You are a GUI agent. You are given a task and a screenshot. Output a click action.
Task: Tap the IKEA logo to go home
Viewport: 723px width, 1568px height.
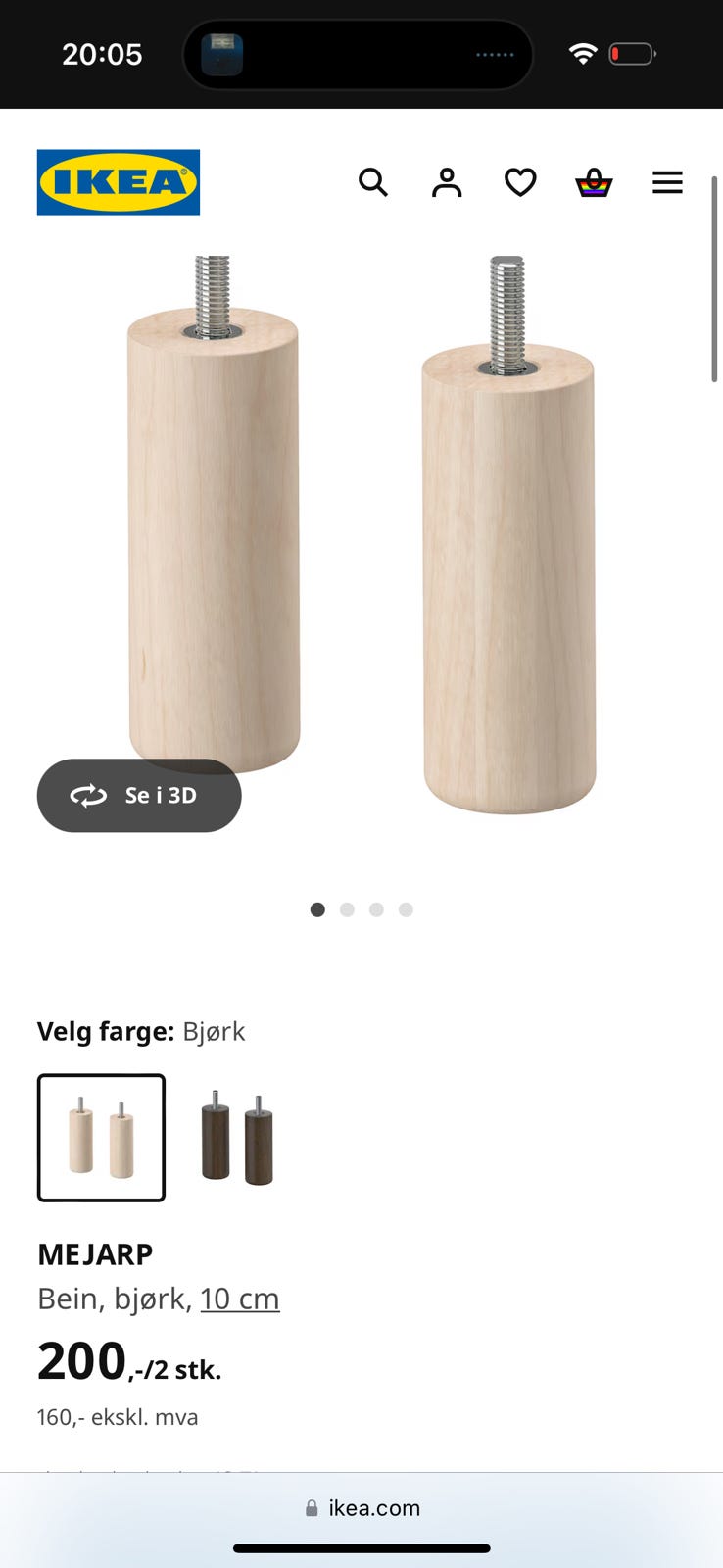(x=119, y=182)
